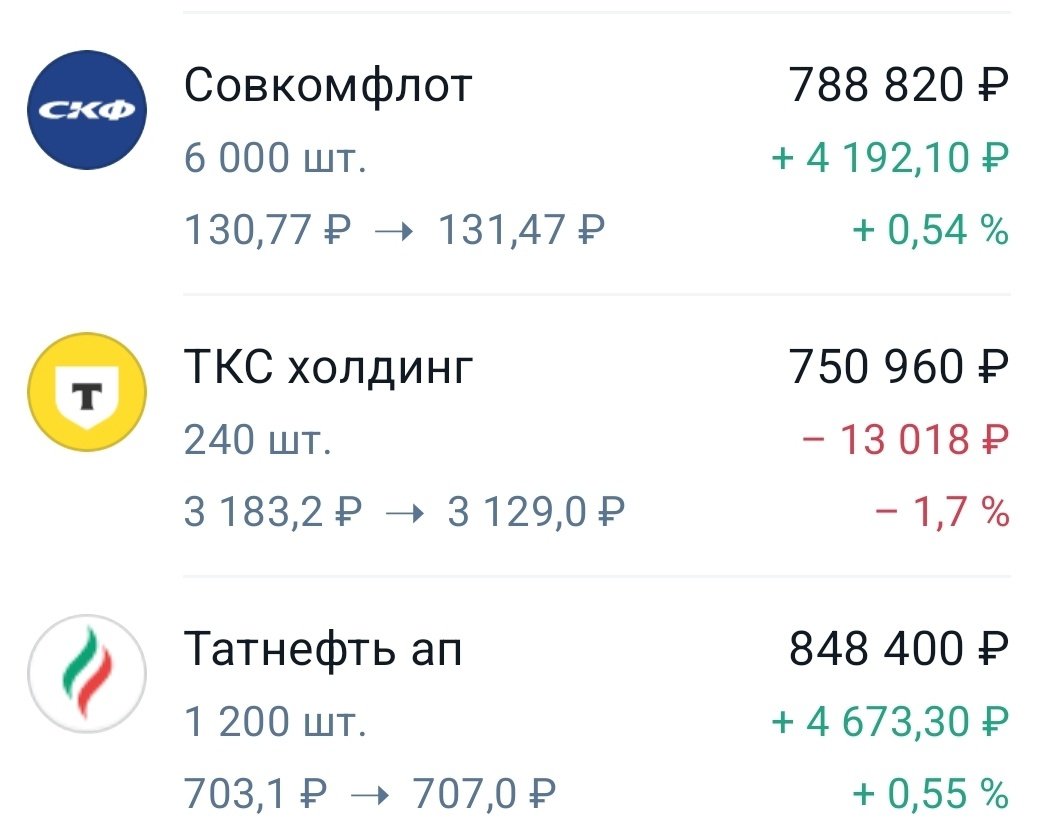
Task: Open the Совкомфлот position
Action: (x=328, y=89)
